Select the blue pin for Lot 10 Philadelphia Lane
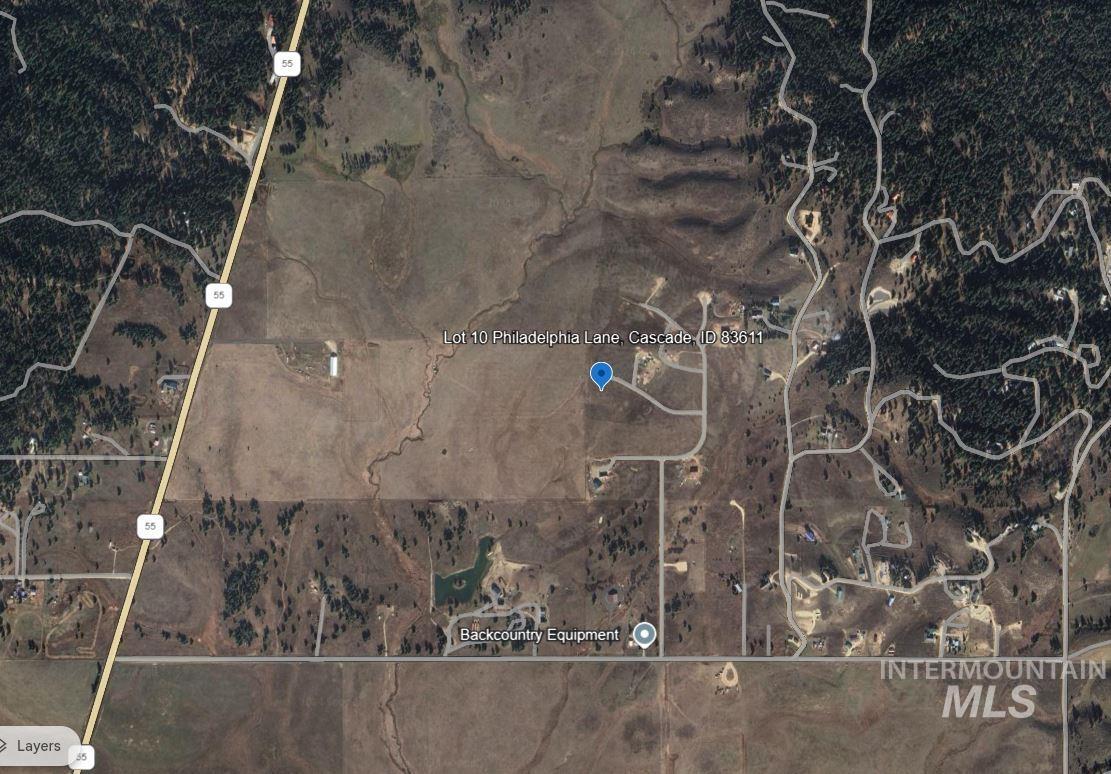 coord(601,375)
